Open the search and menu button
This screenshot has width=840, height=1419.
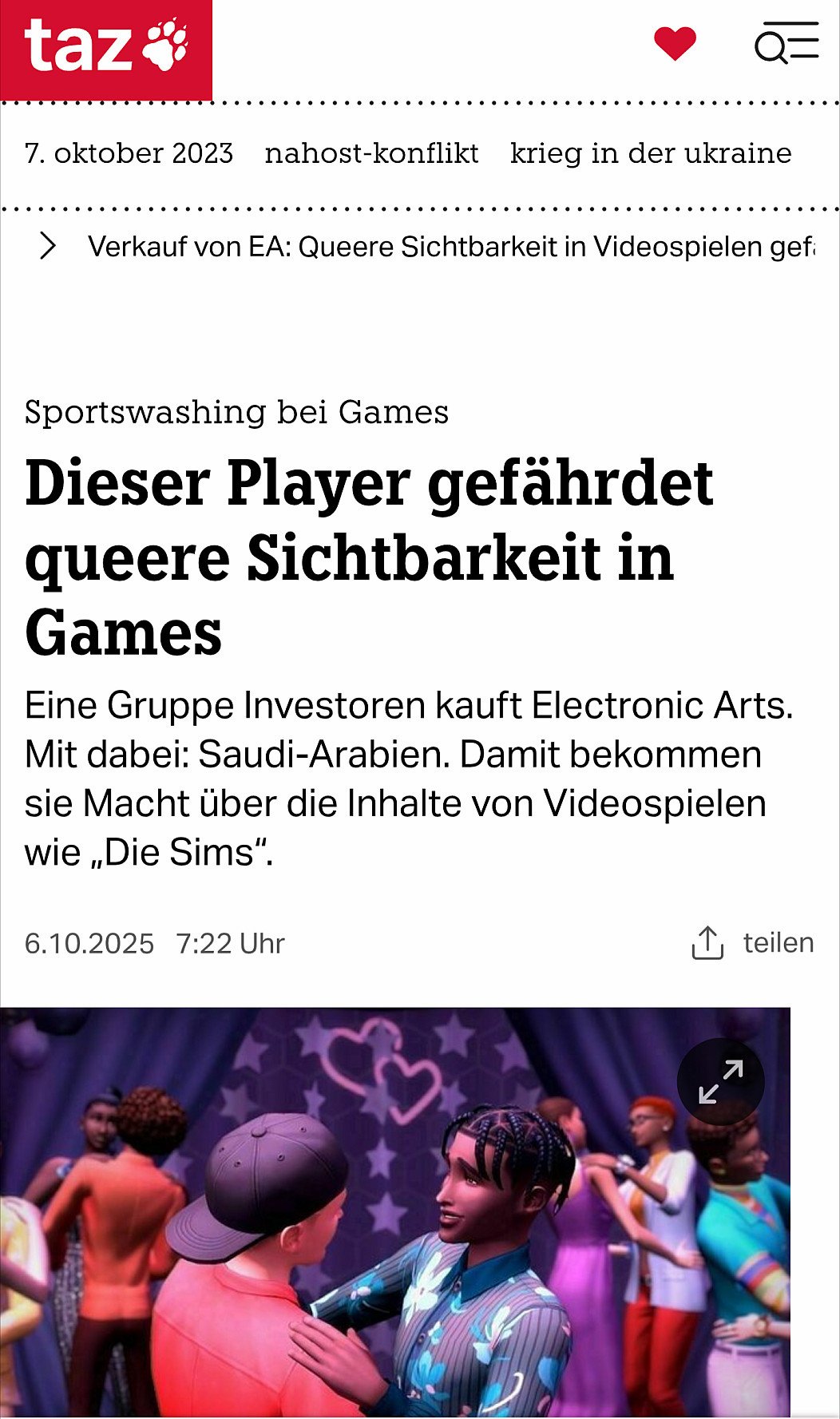(x=786, y=43)
